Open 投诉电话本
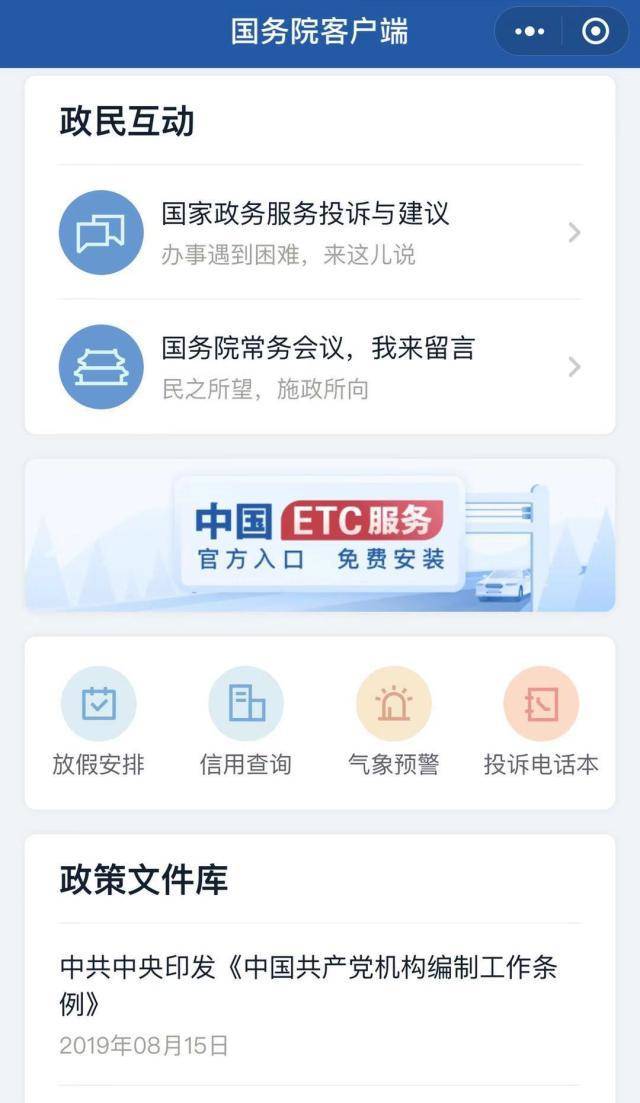The width and height of the screenshot is (640, 1103). click(x=541, y=722)
